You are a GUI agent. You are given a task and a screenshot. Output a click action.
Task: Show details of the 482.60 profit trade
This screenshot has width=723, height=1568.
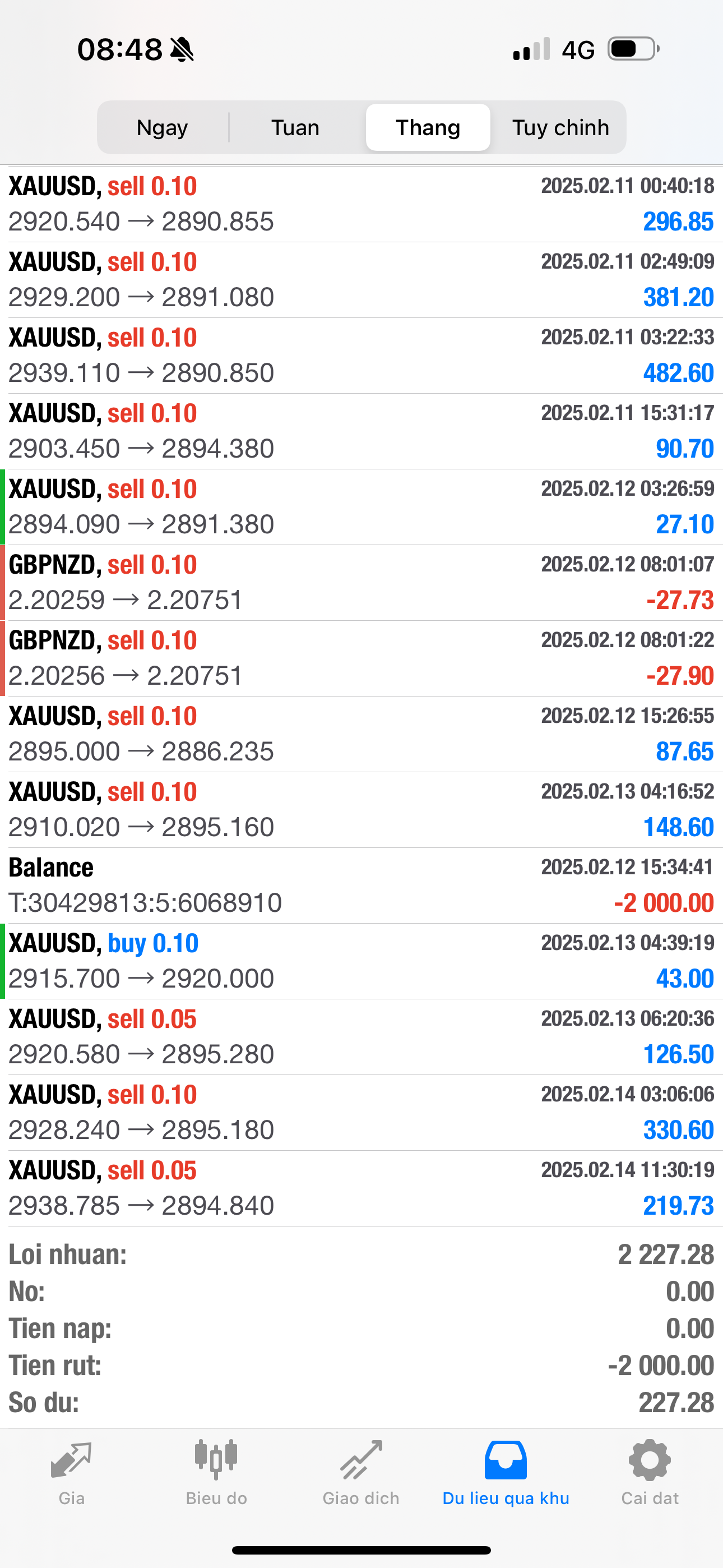[361, 356]
